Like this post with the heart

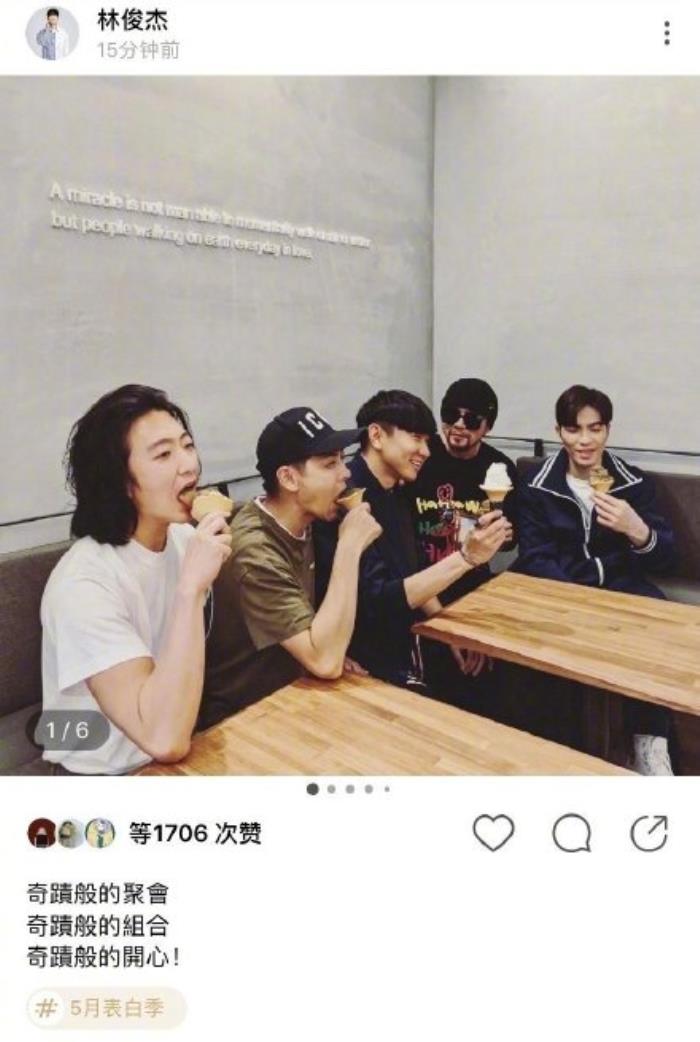(x=493, y=833)
